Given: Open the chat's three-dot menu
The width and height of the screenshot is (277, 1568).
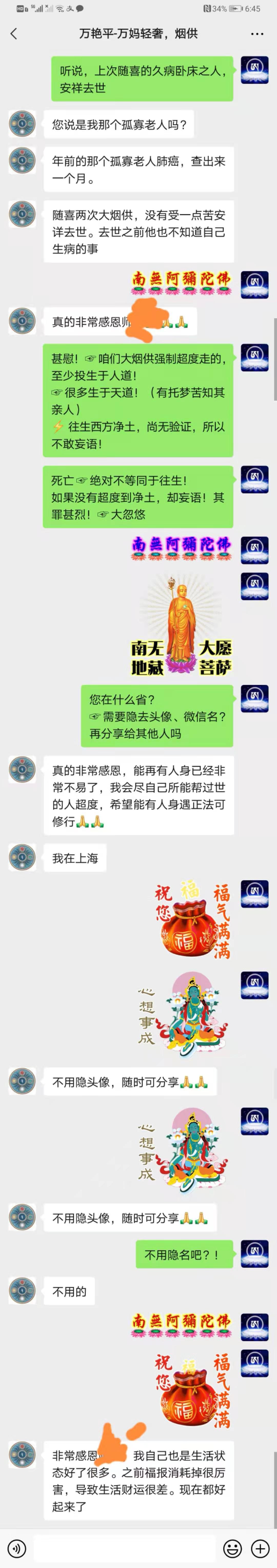Looking at the screenshot, I should (257, 34).
